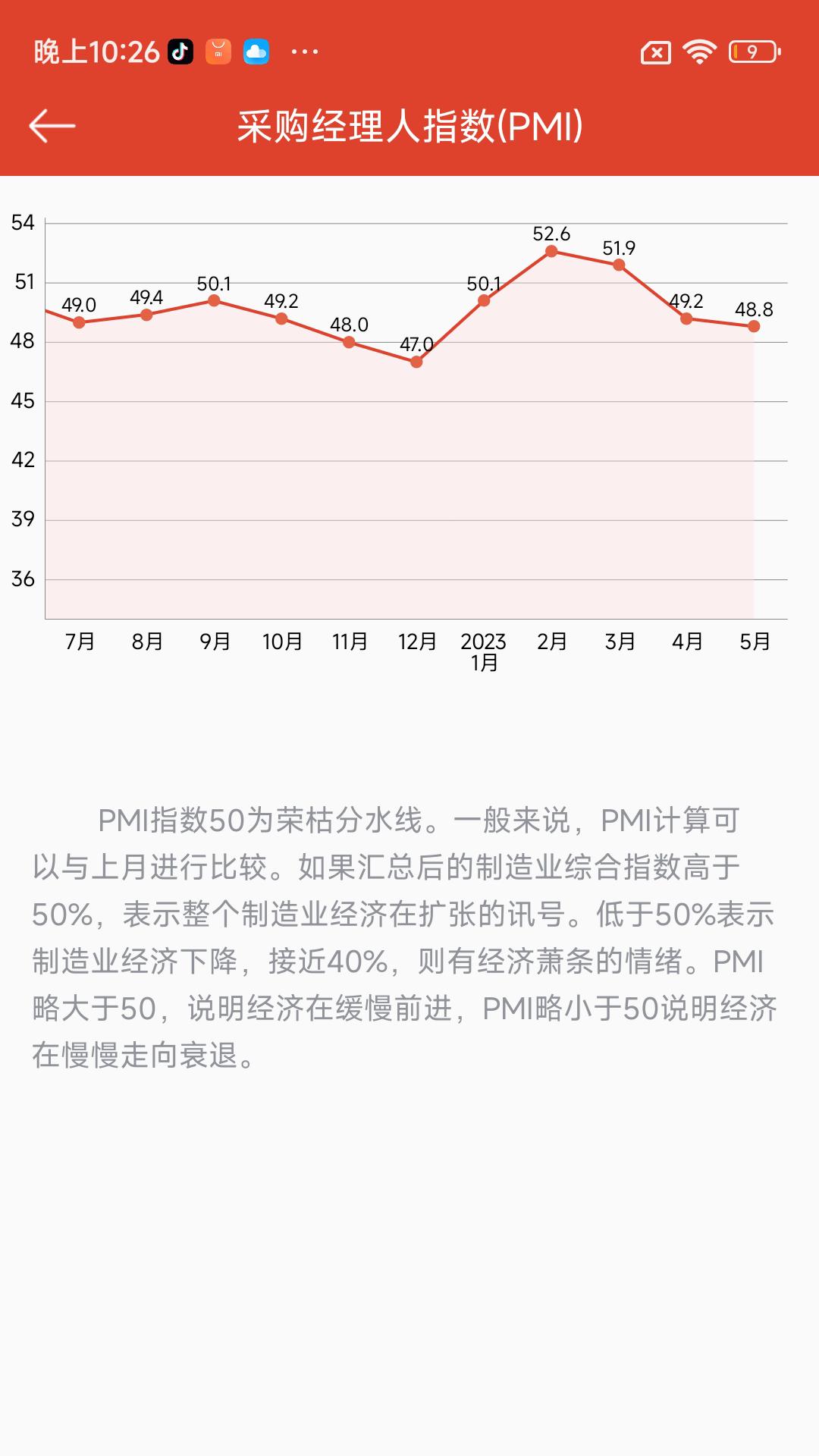Tap the 51.9 value label for 3月
Viewport: 819px width, 1456px height.
click(618, 247)
